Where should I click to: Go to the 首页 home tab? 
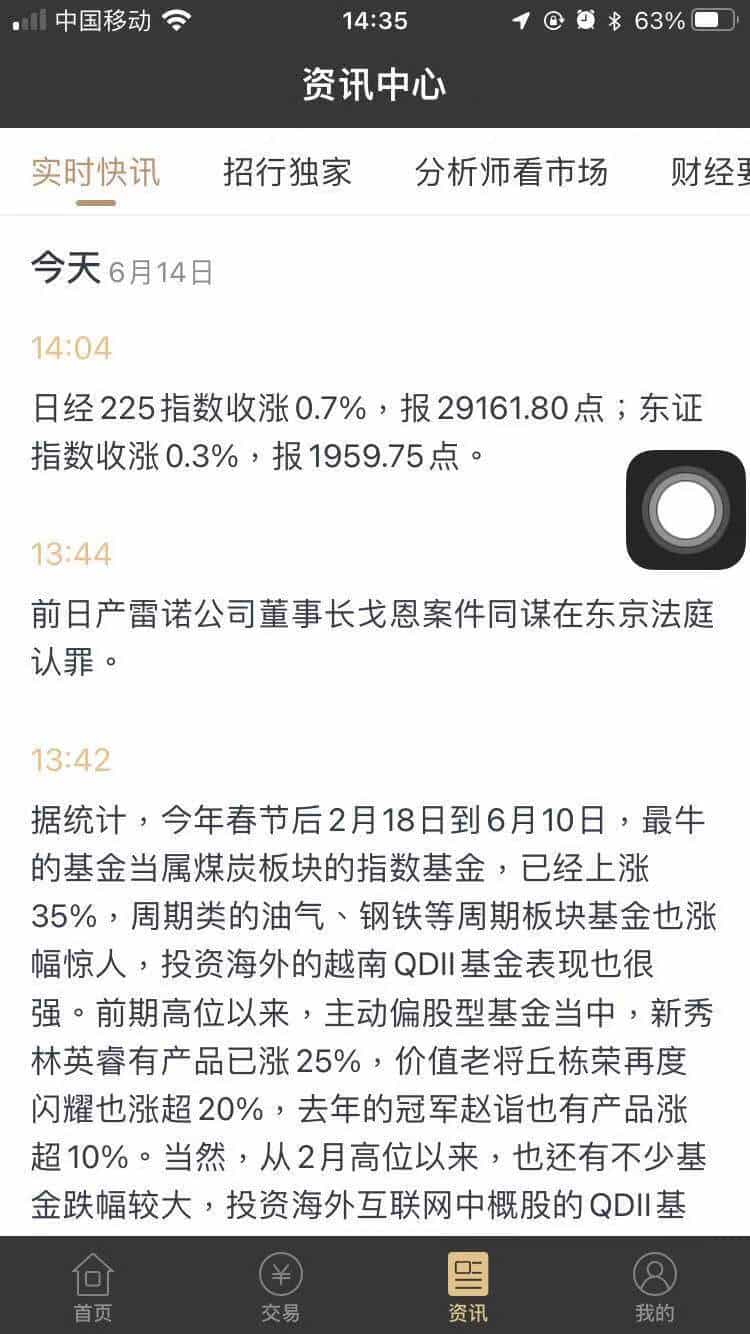93,1287
